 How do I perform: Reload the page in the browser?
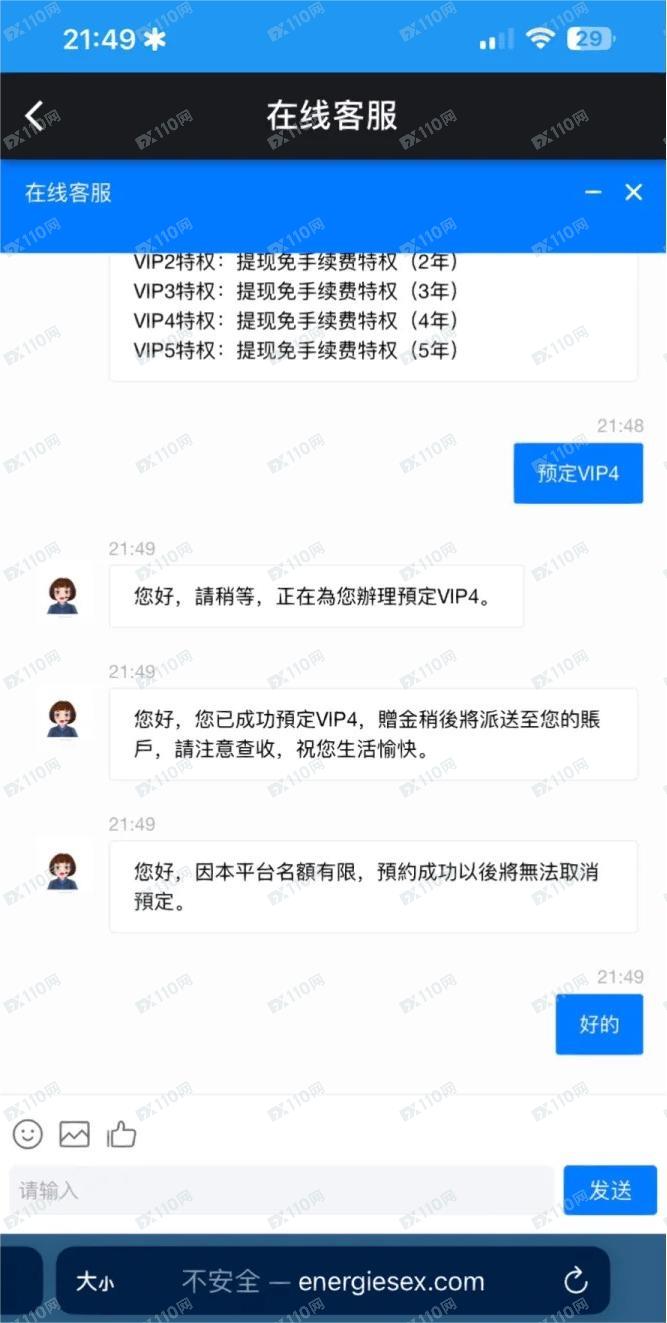pyautogui.click(x=575, y=1281)
